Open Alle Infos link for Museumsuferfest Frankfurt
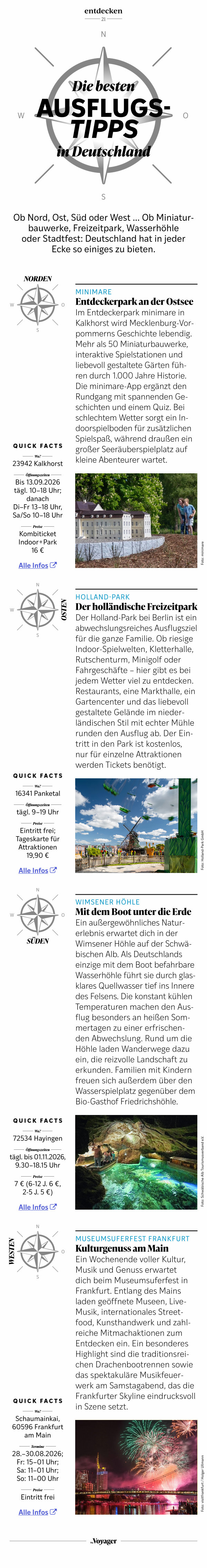The image size is (207, 1568). coord(38,1512)
